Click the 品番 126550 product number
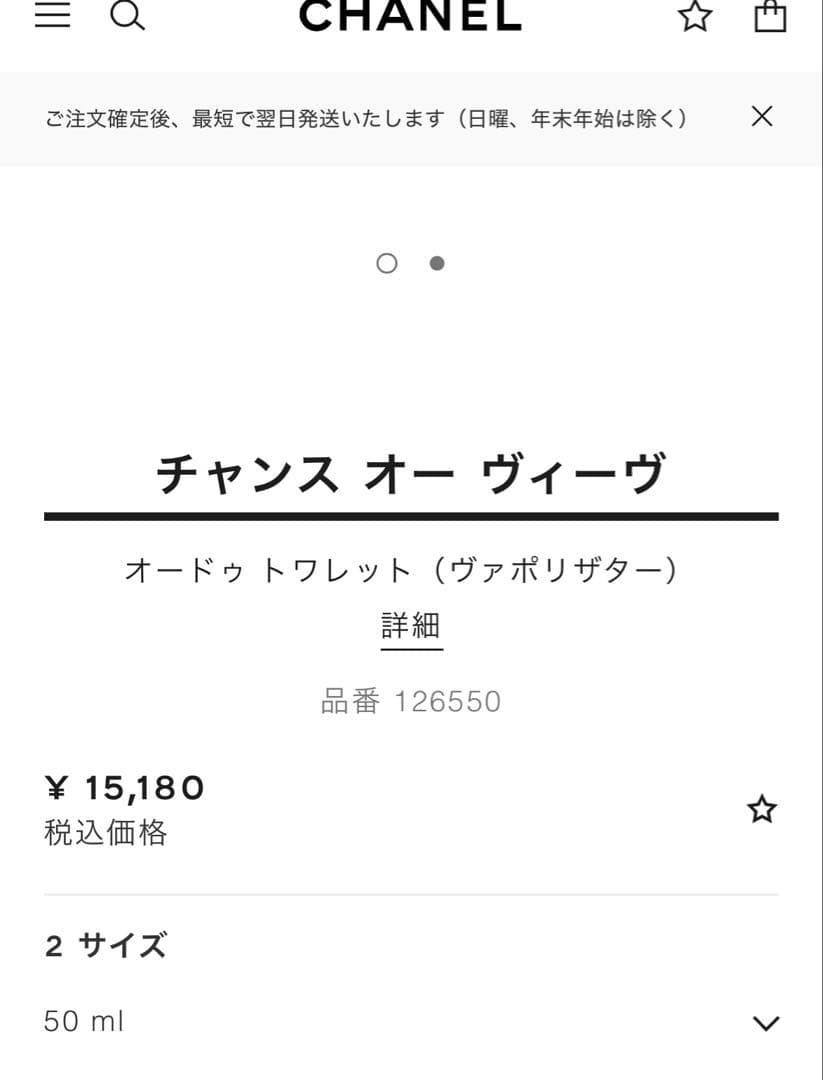Image resolution: width=823 pixels, height=1080 pixels. point(411,701)
